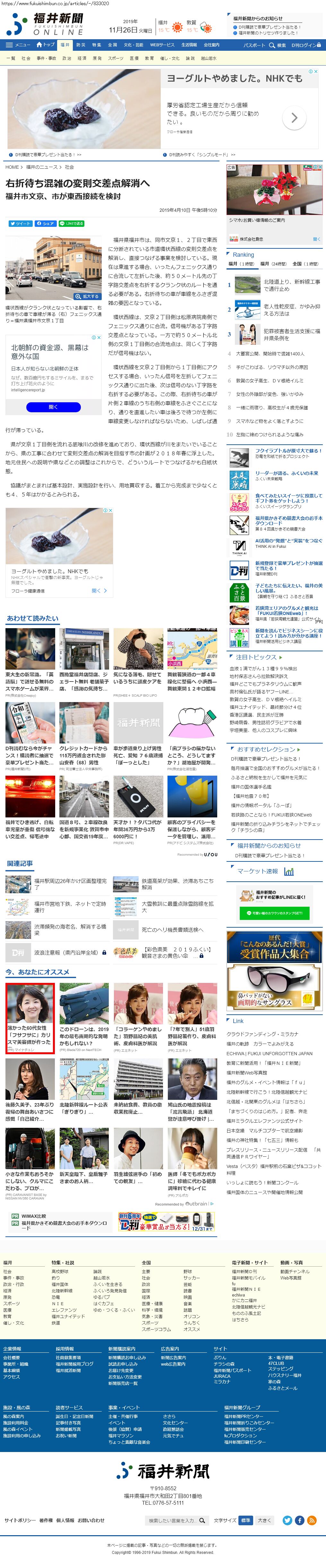326x1568 pixels.
Task: Open related article 福井駅周辺26年かけ区画整理完了
Action: pos(70,884)
